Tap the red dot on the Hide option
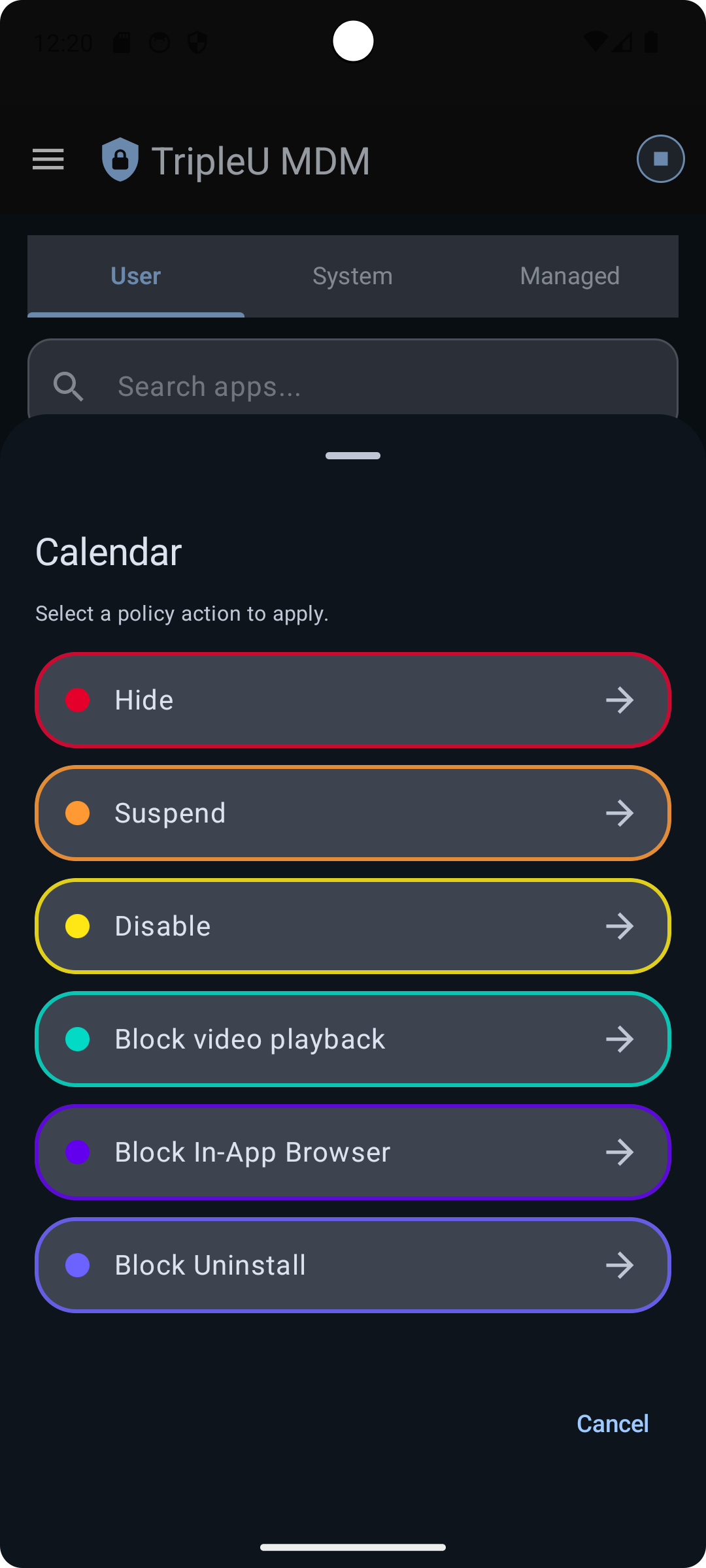 click(x=78, y=699)
